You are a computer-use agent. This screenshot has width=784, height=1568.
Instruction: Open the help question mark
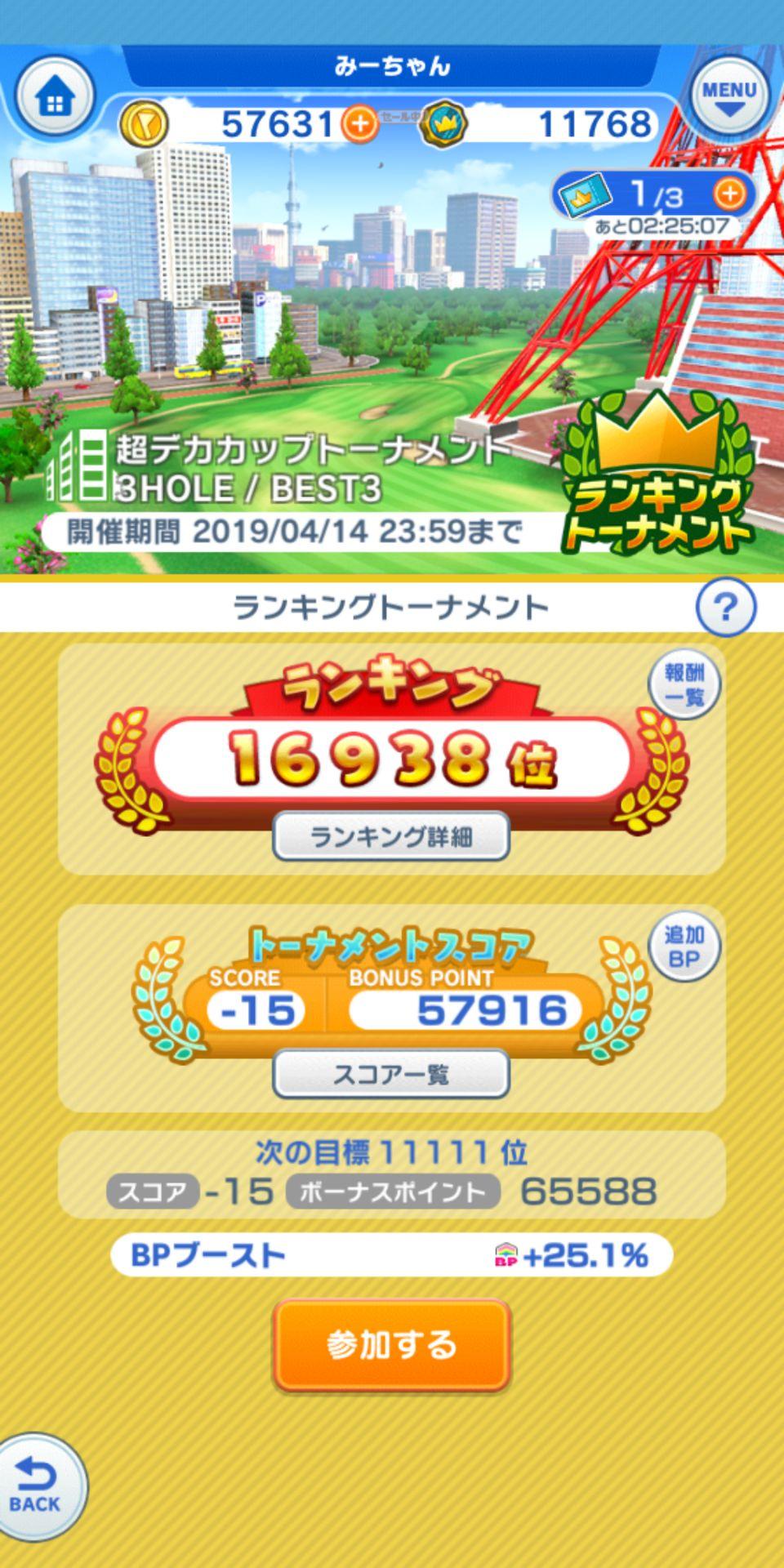pyautogui.click(x=725, y=607)
